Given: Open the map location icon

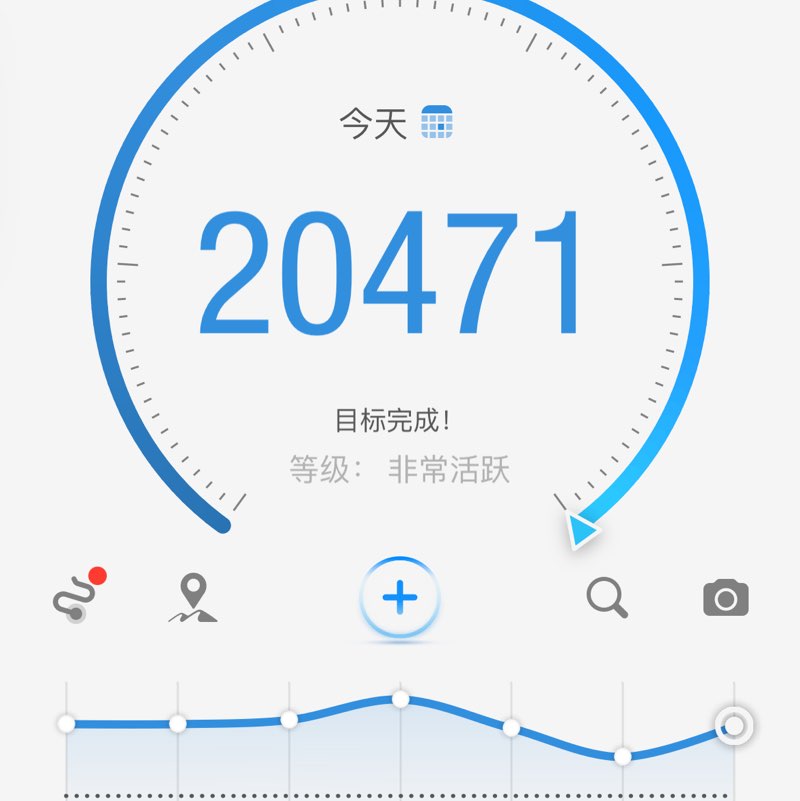Looking at the screenshot, I should click(193, 597).
